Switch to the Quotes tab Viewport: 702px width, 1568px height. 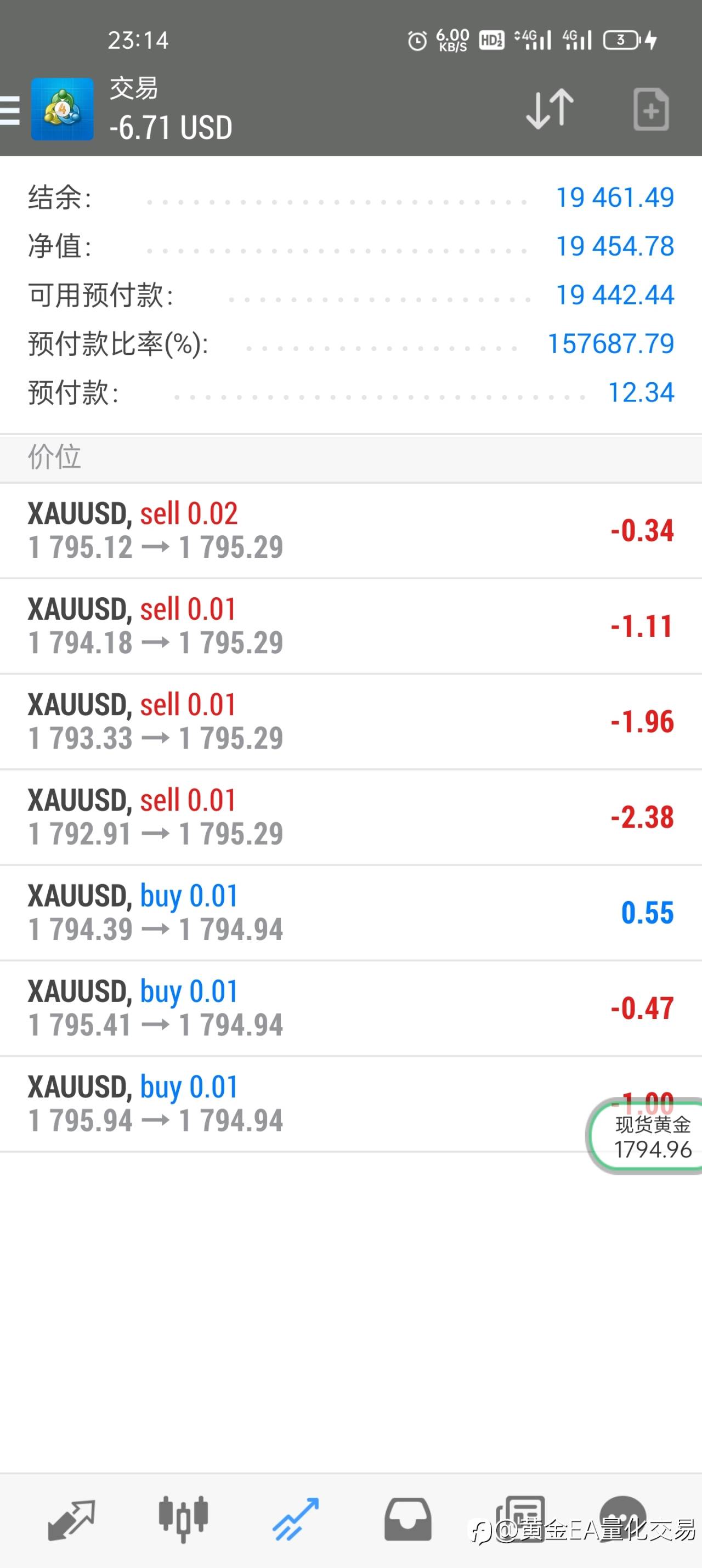pos(72,1519)
